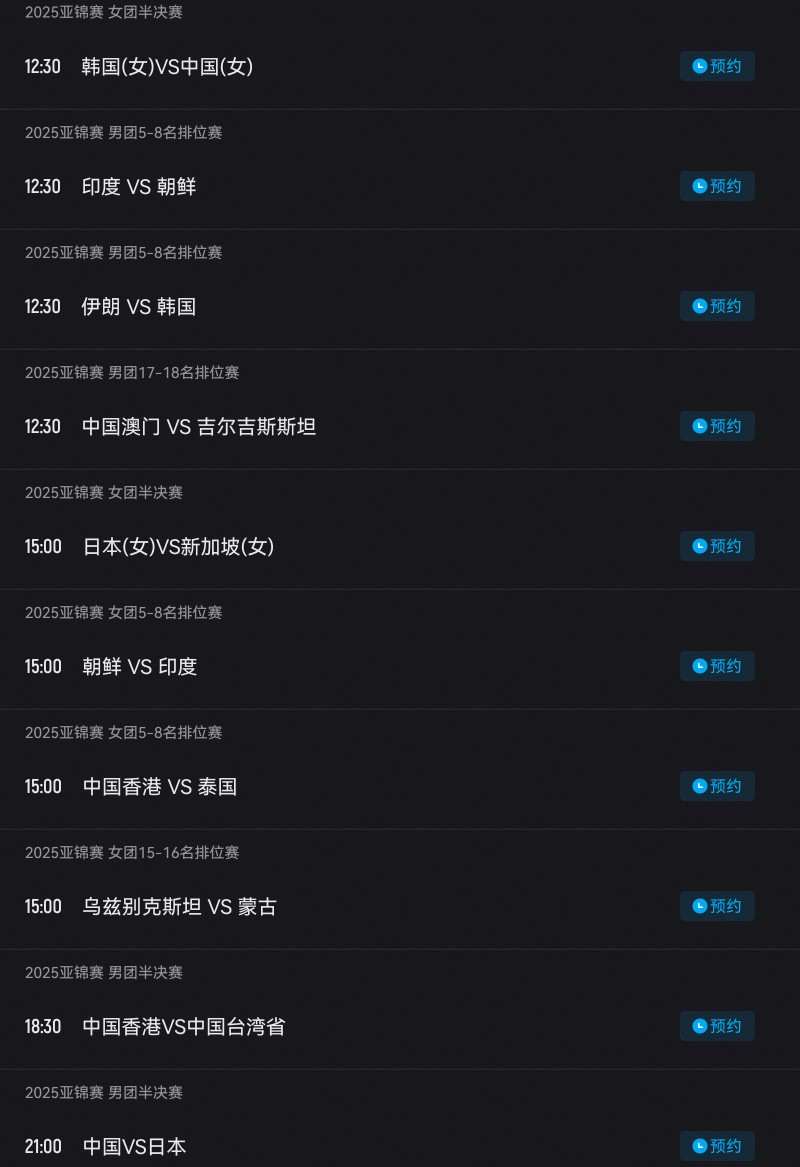Reserve 乌兹别克斯坦 VS 蒙古 match
The width and height of the screenshot is (800, 1167).
point(717,906)
